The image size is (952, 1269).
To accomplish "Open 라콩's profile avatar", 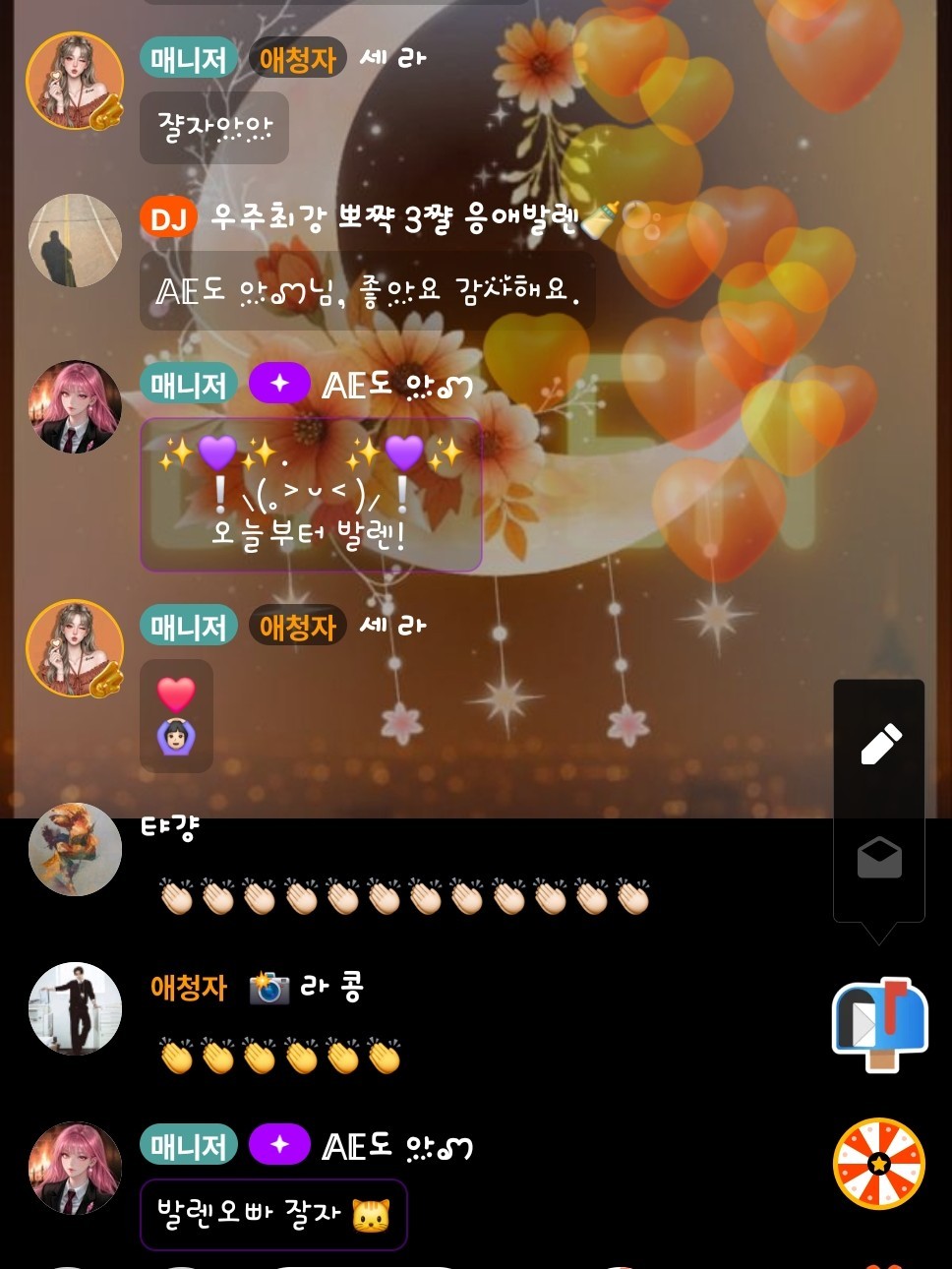I will point(75,1008).
